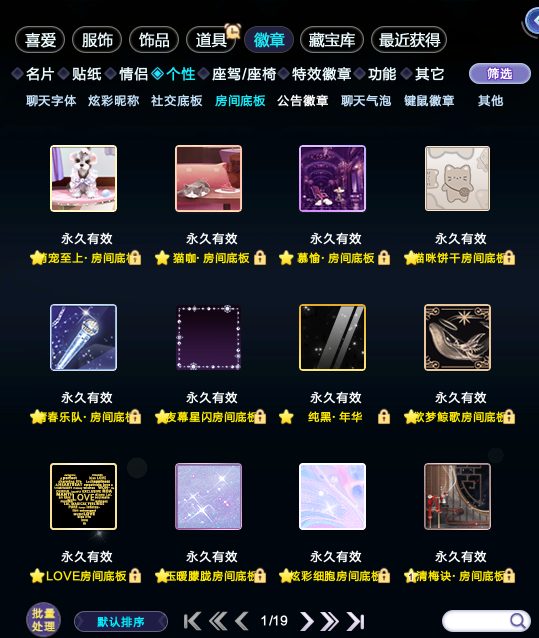
Task: Switch to 最近获得 tab
Action: coord(409,40)
